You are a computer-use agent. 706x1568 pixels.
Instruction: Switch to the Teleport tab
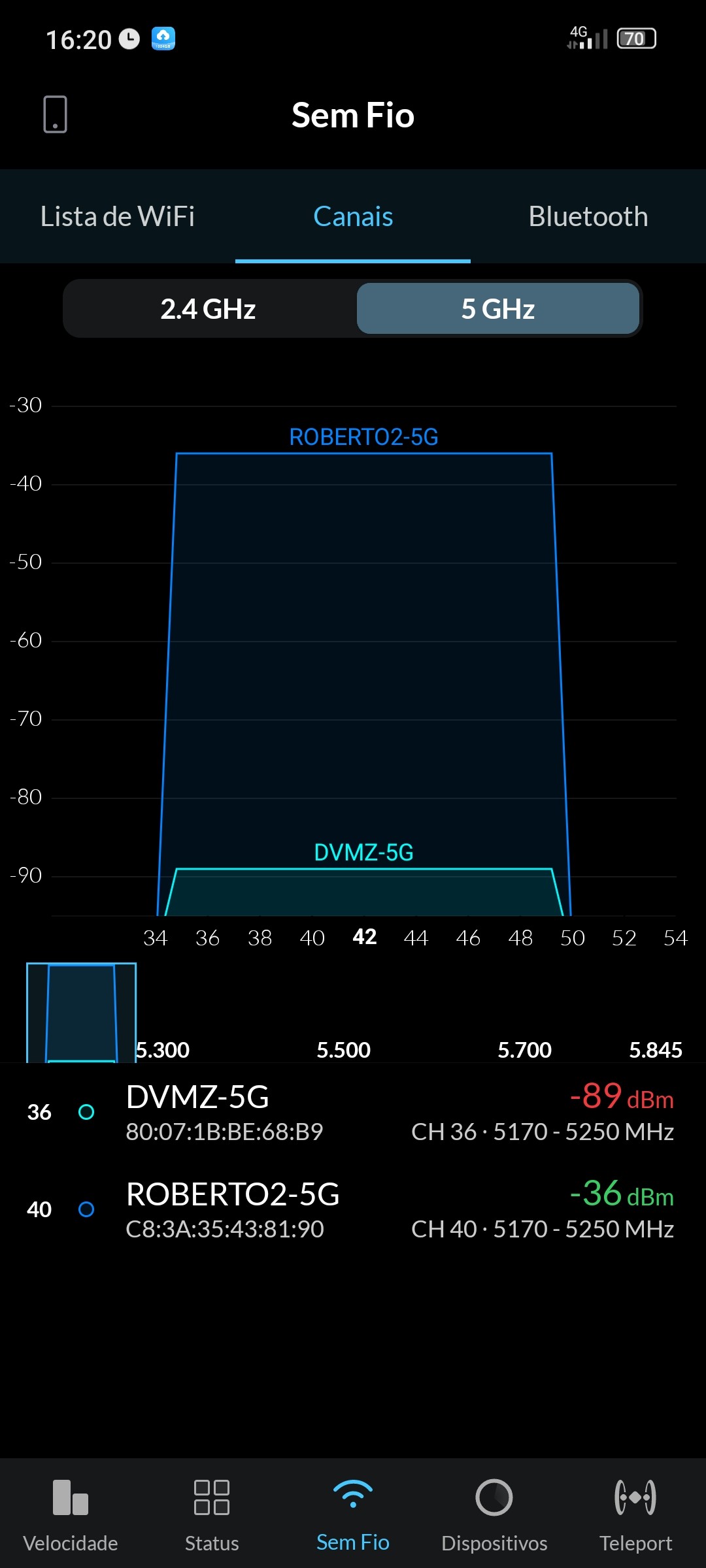click(635, 1513)
